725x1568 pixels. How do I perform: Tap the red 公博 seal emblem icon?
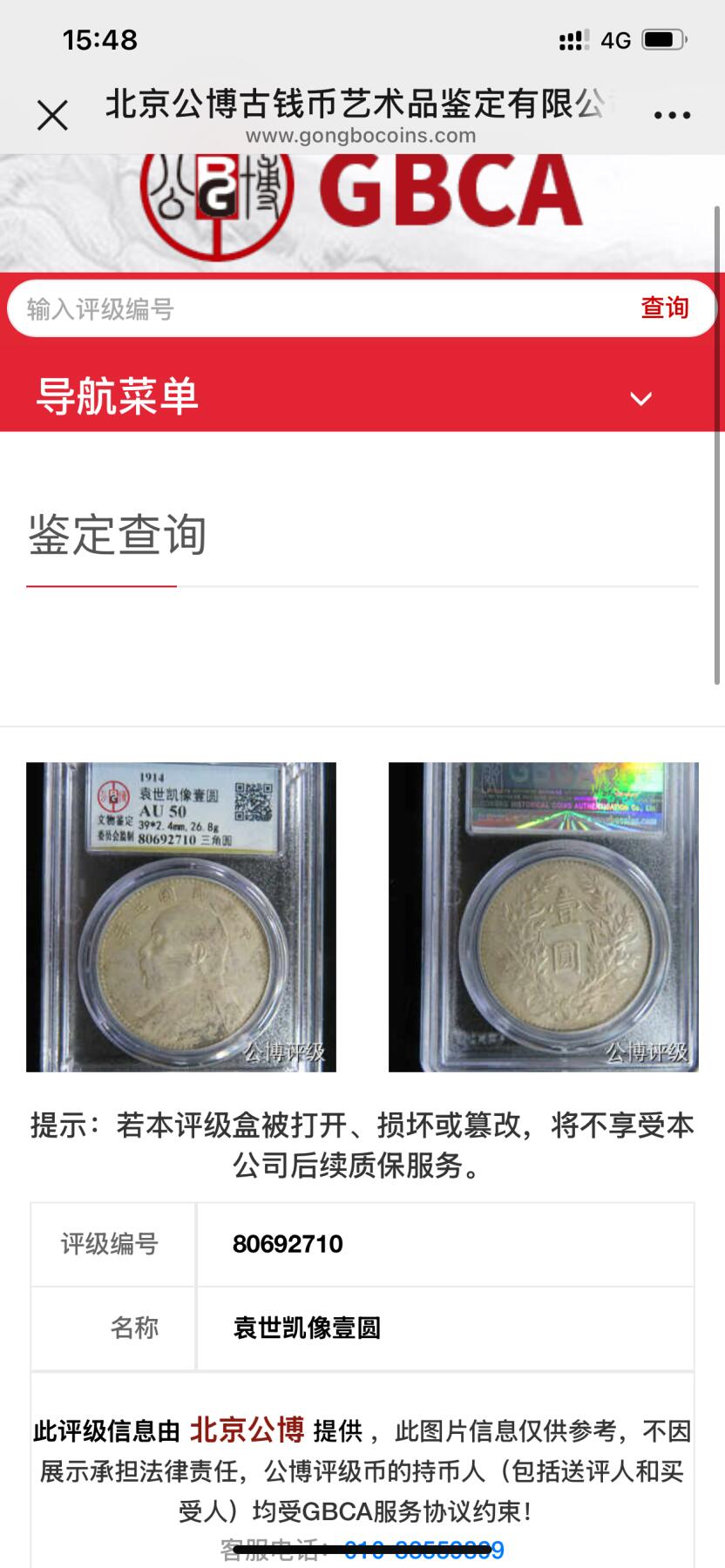click(217, 202)
